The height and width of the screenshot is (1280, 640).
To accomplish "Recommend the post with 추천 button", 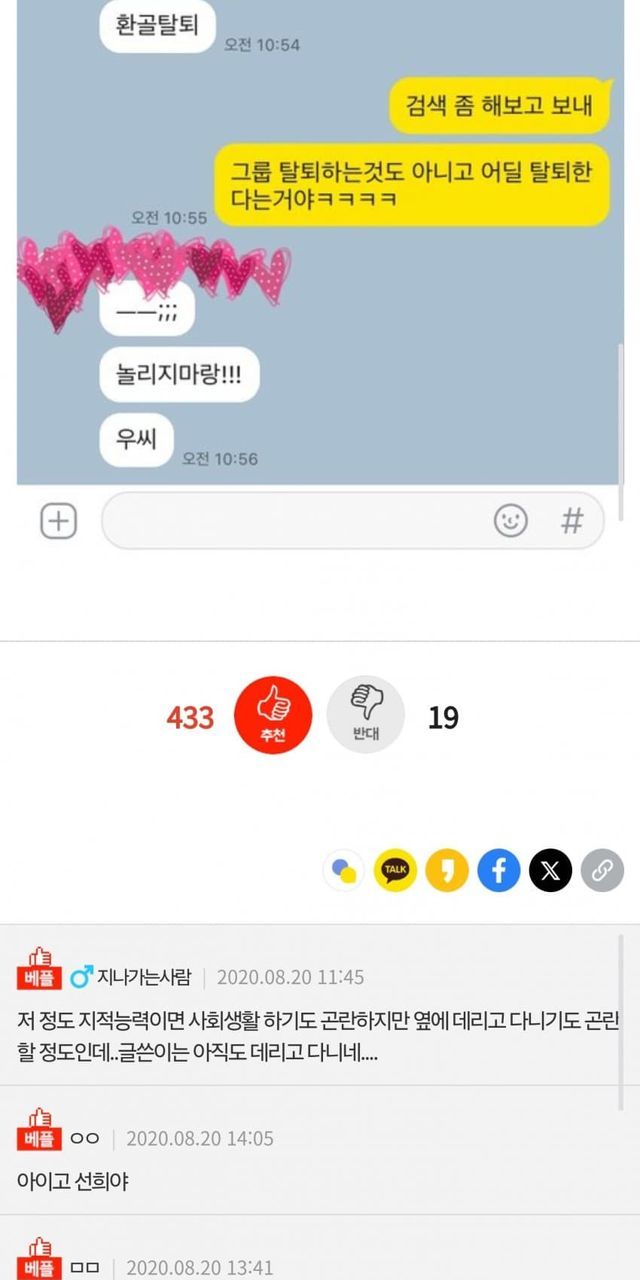I will (272, 714).
